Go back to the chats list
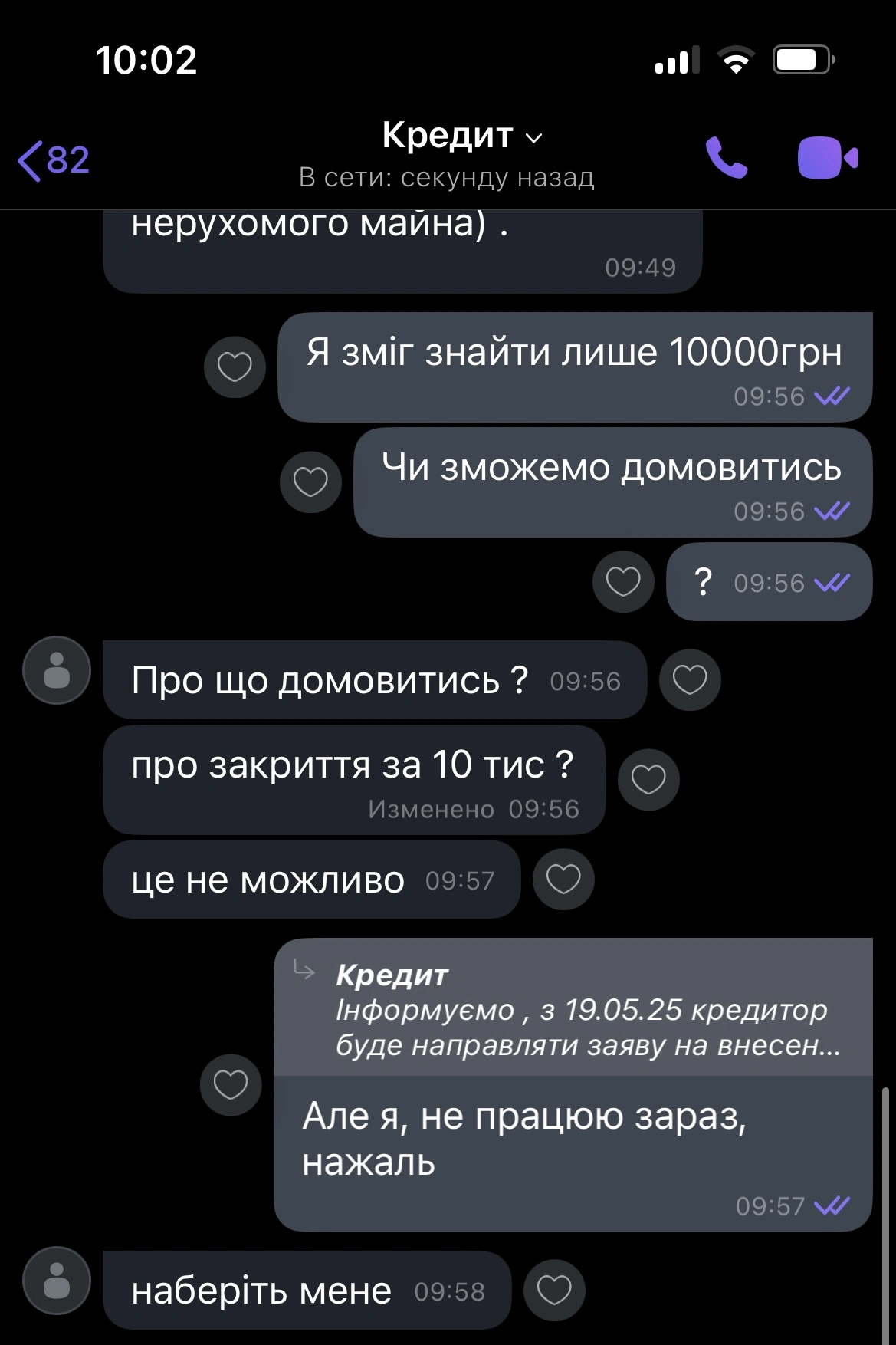Viewport: 896px width, 1345px height. pyautogui.click(x=52, y=160)
